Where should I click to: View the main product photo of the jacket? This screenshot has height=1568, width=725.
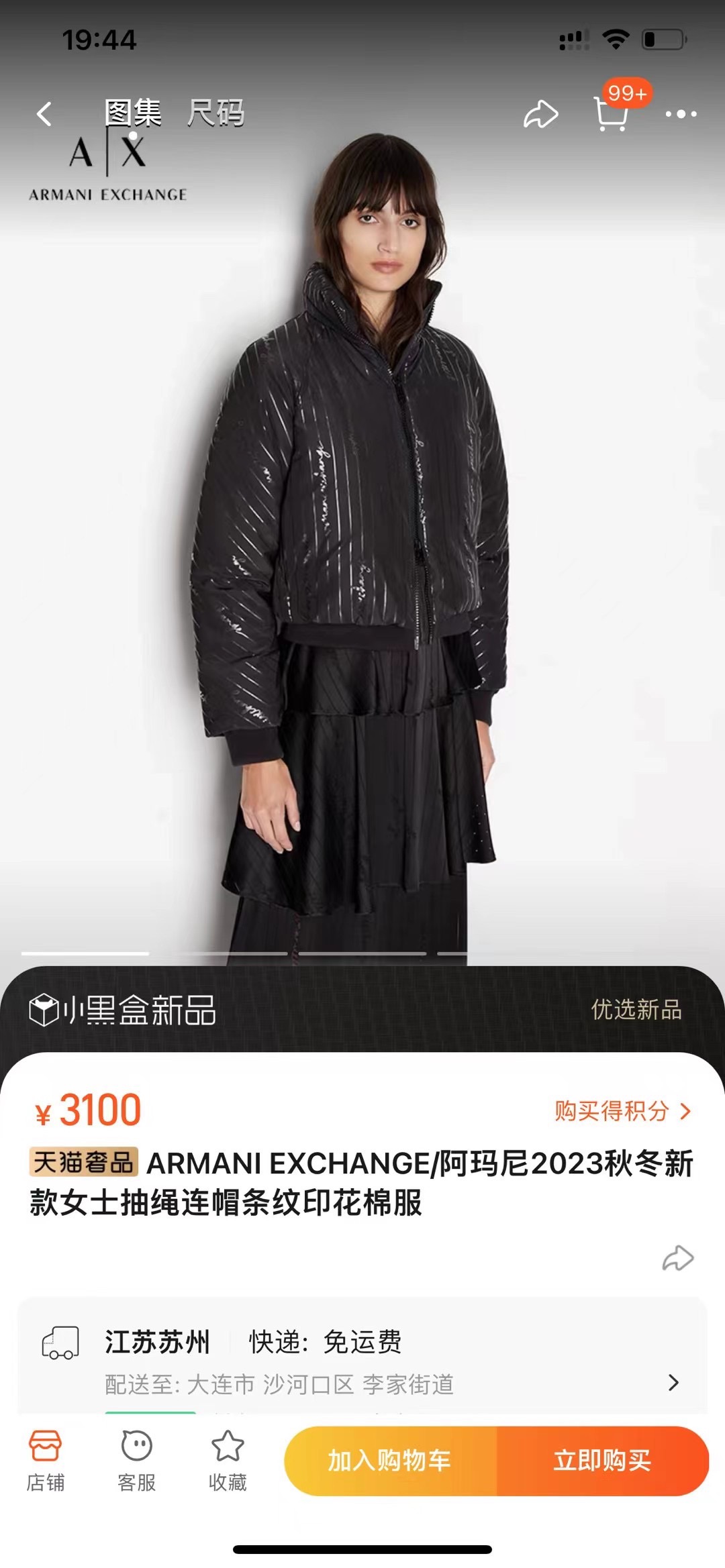tap(362, 537)
